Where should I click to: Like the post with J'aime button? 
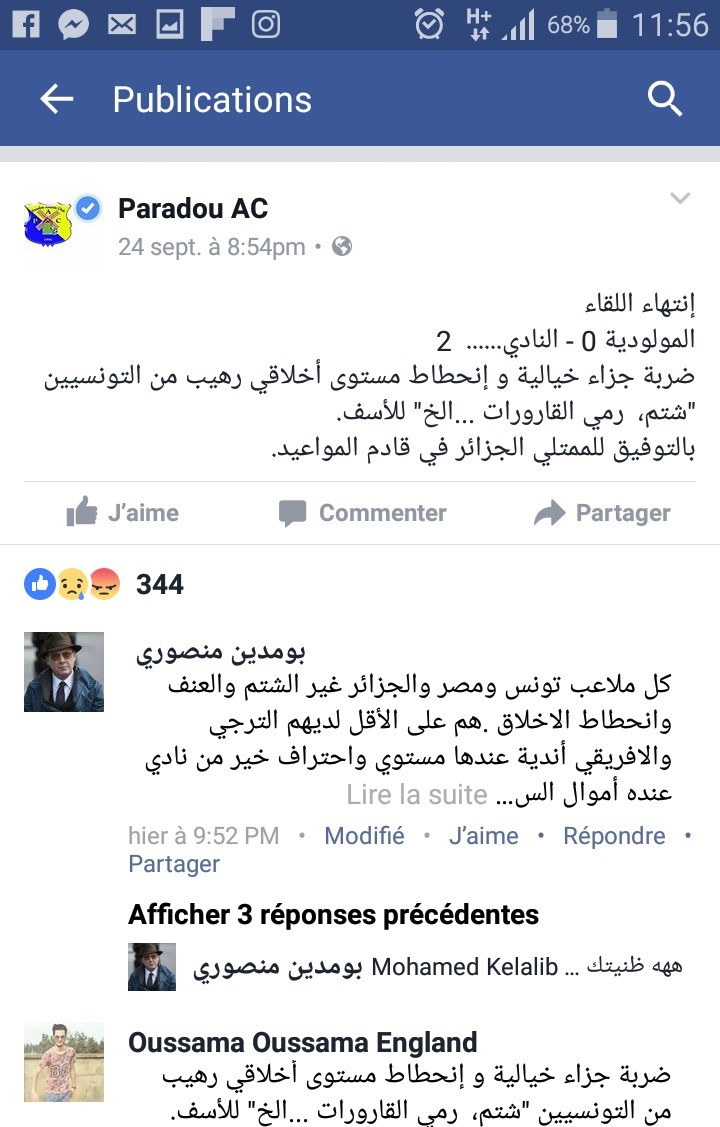tap(123, 513)
